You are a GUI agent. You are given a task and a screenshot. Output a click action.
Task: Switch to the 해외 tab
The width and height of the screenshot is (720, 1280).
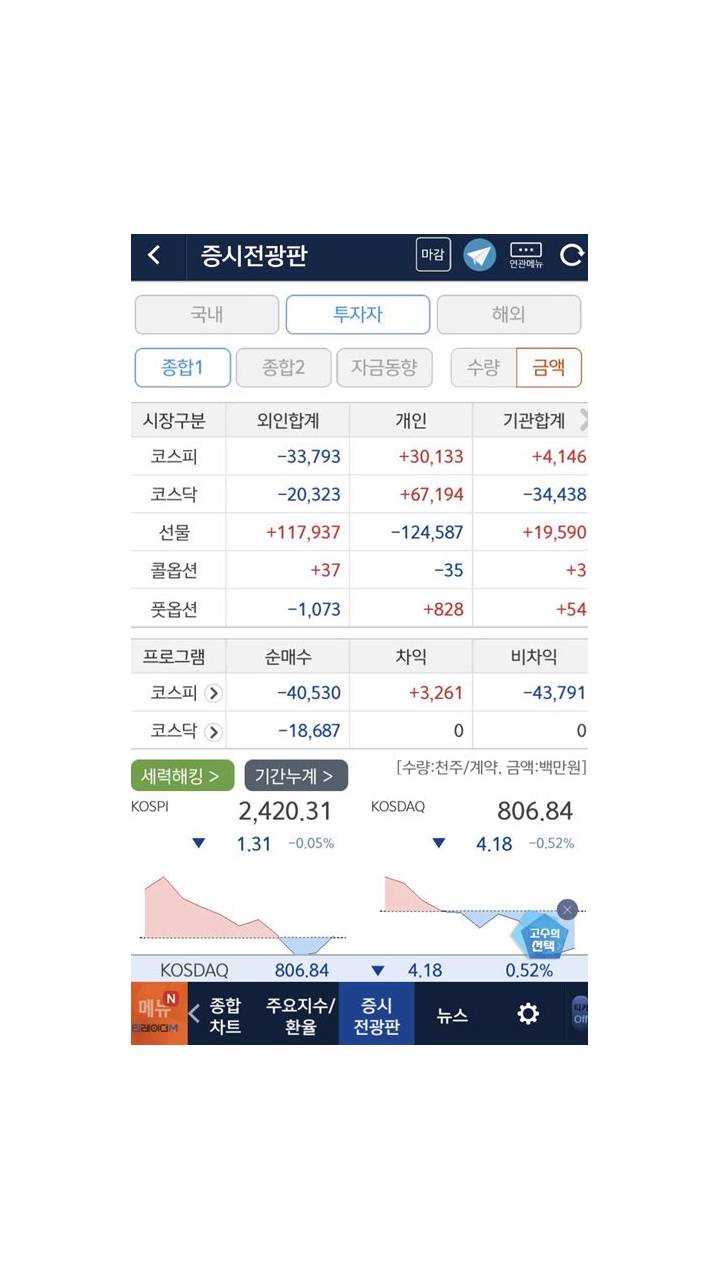tap(509, 314)
